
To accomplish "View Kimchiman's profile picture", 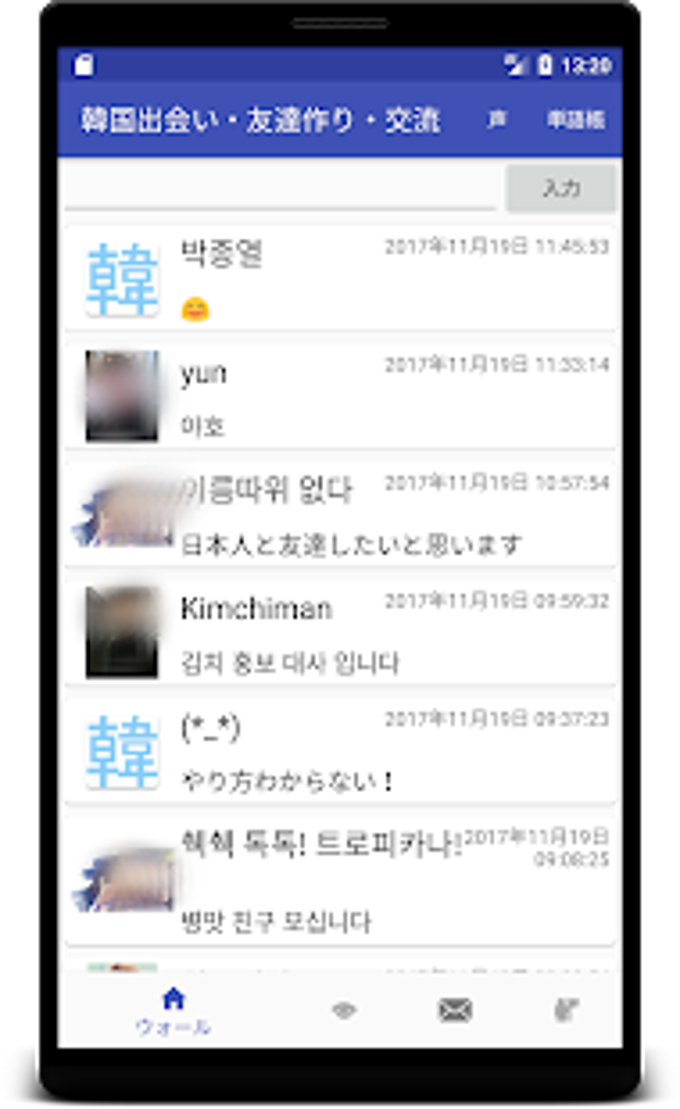I will pyautogui.click(x=122, y=632).
